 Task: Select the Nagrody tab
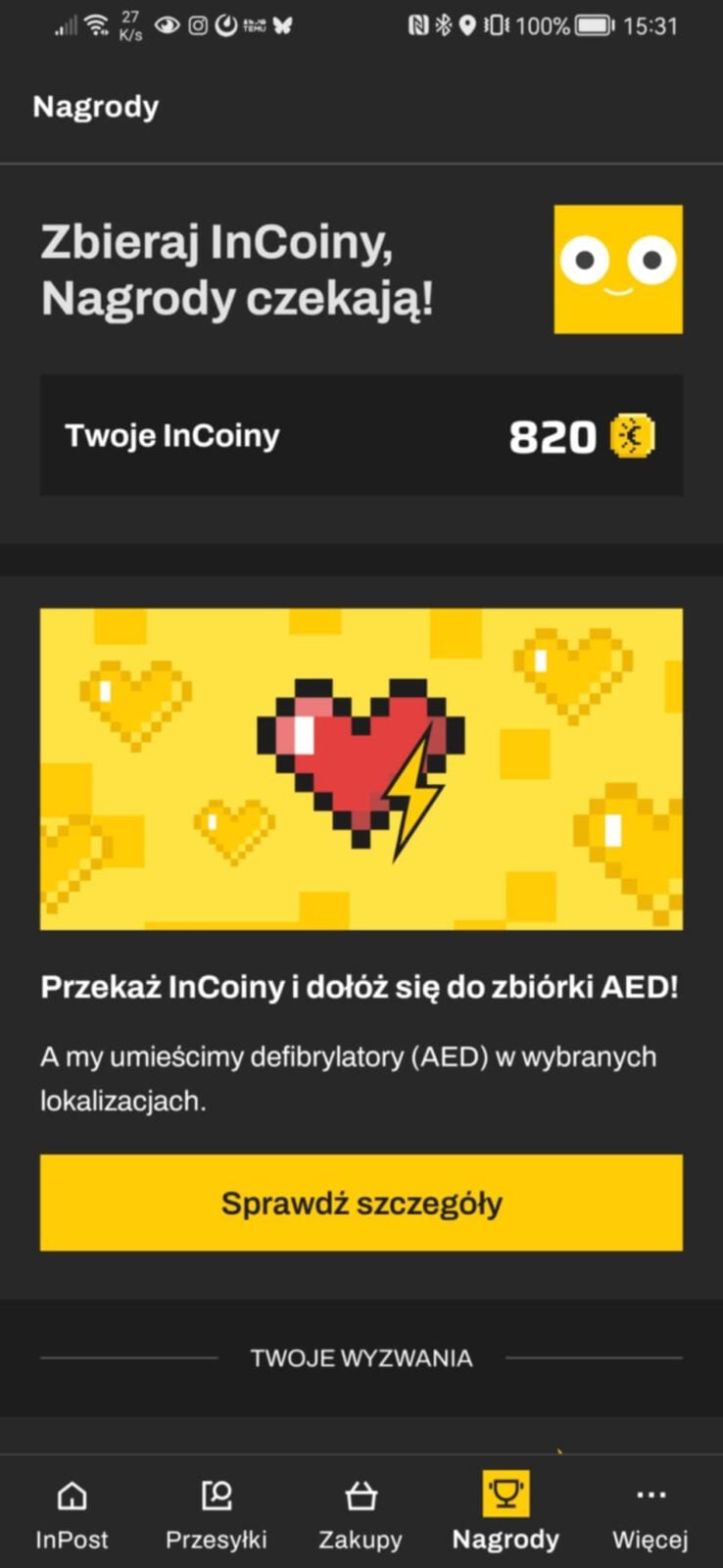[506, 1514]
